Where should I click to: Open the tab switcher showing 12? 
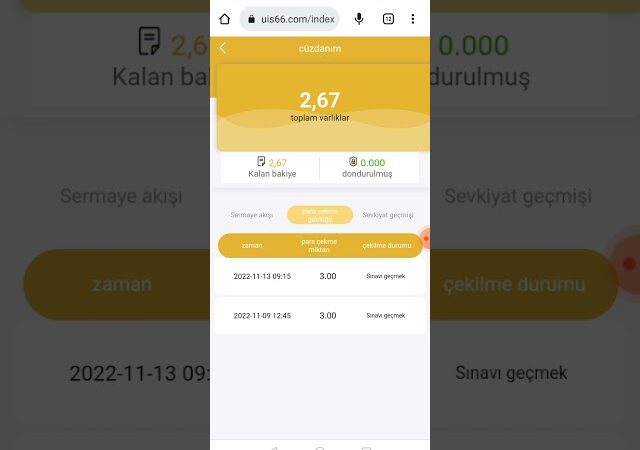(388, 19)
